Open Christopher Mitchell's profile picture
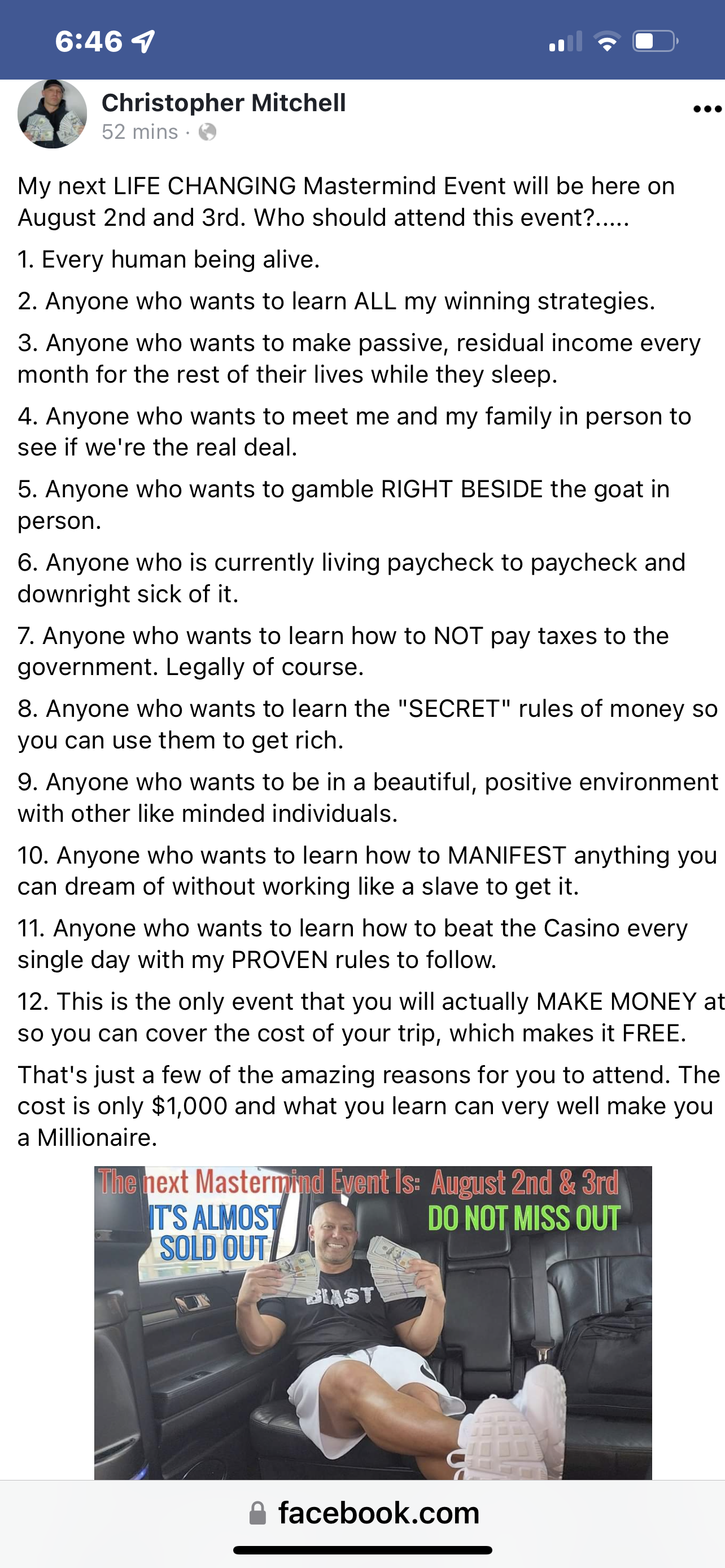The width and height of the screenshot is (725, 1568). (x=53, y=114)
